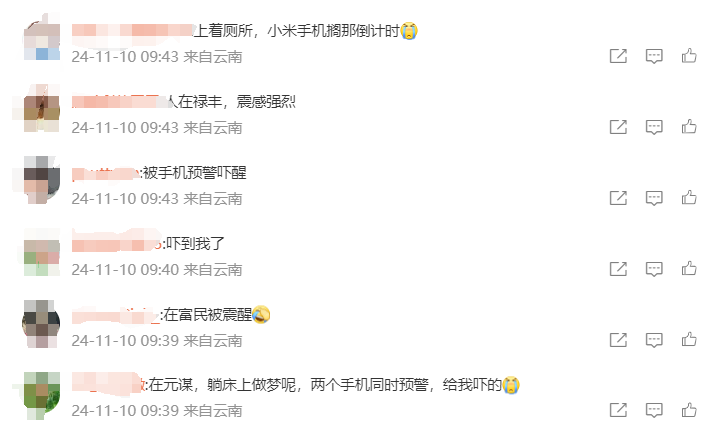Reply to the '吓到我了' comment
714x444 pixels.
(x=654, y=269)
